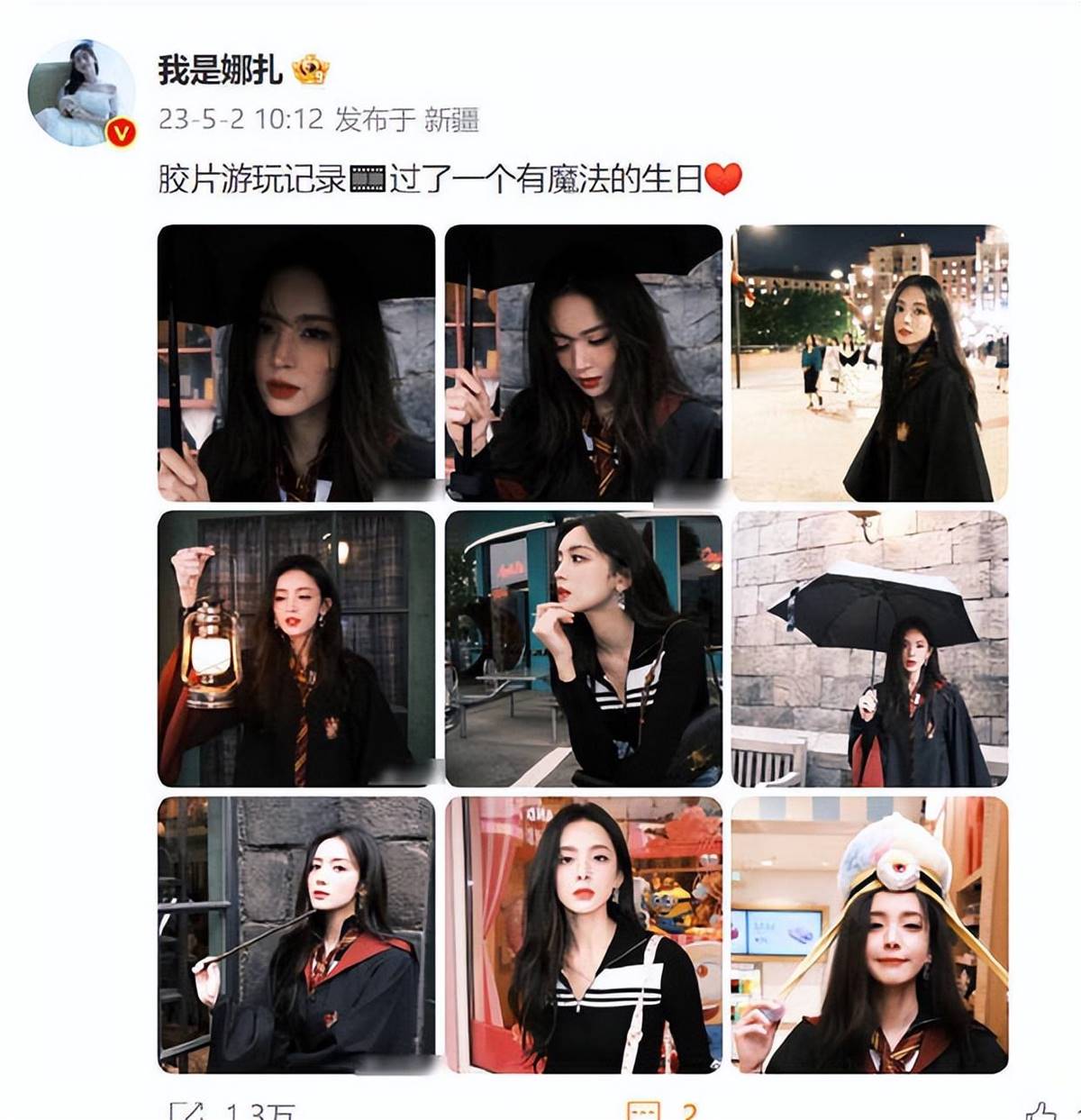Open the night street photo
The image size is (1081, 1120).
click(869, 363)
